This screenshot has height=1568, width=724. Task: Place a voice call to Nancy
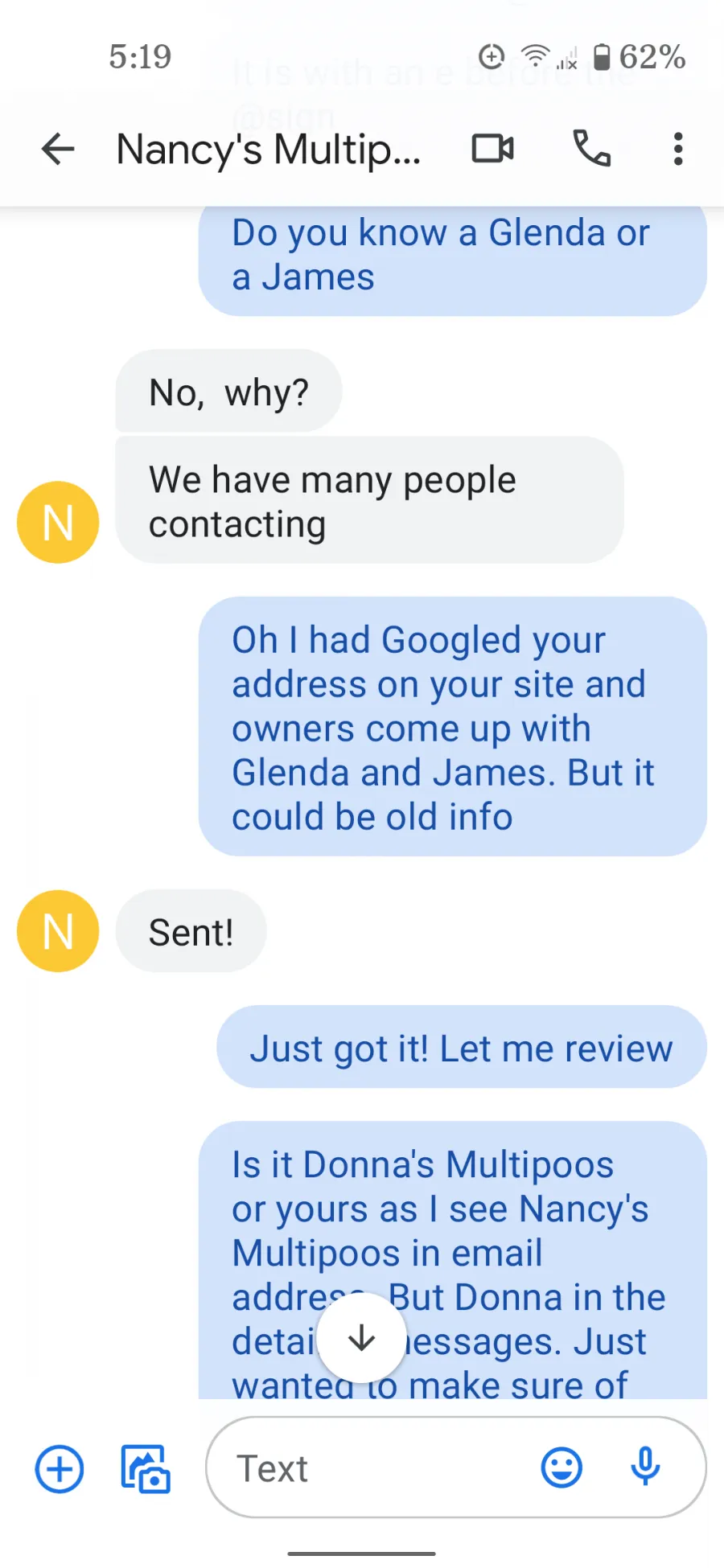pos(591,149)
